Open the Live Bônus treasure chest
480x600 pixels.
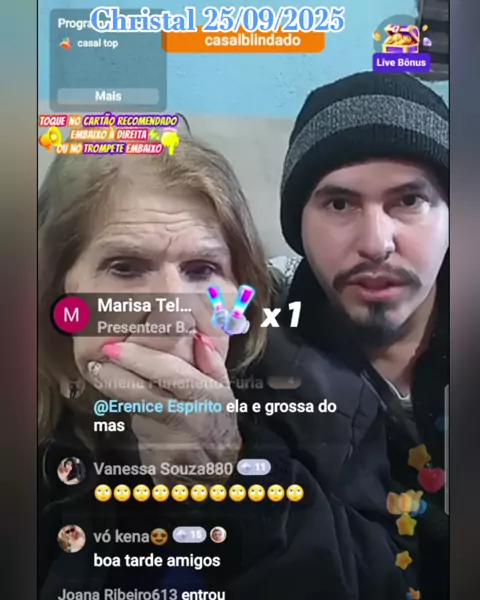pyautogui.click(x=402, y=47)
